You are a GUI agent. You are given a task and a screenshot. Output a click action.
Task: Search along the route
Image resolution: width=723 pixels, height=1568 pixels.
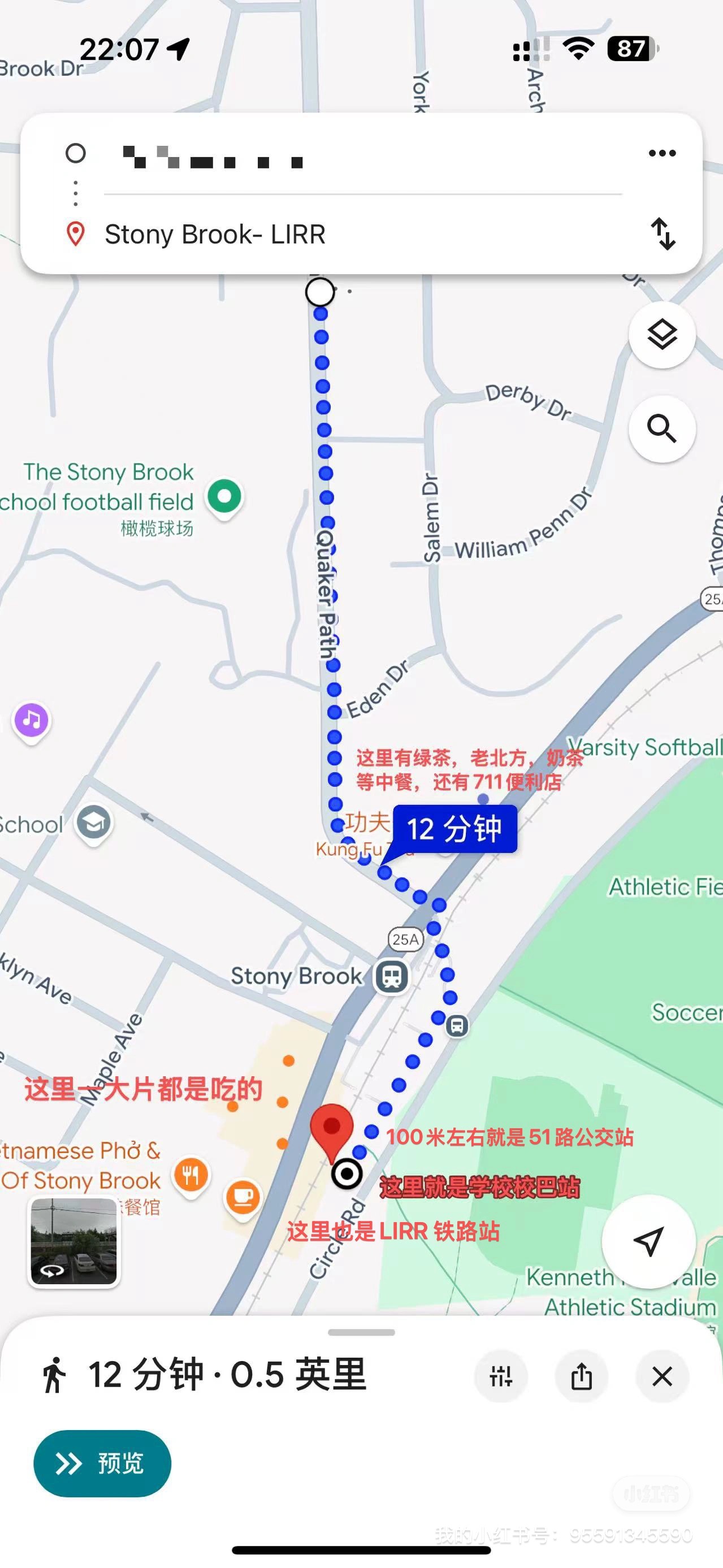pyautogui.click(x=662, y=428)
